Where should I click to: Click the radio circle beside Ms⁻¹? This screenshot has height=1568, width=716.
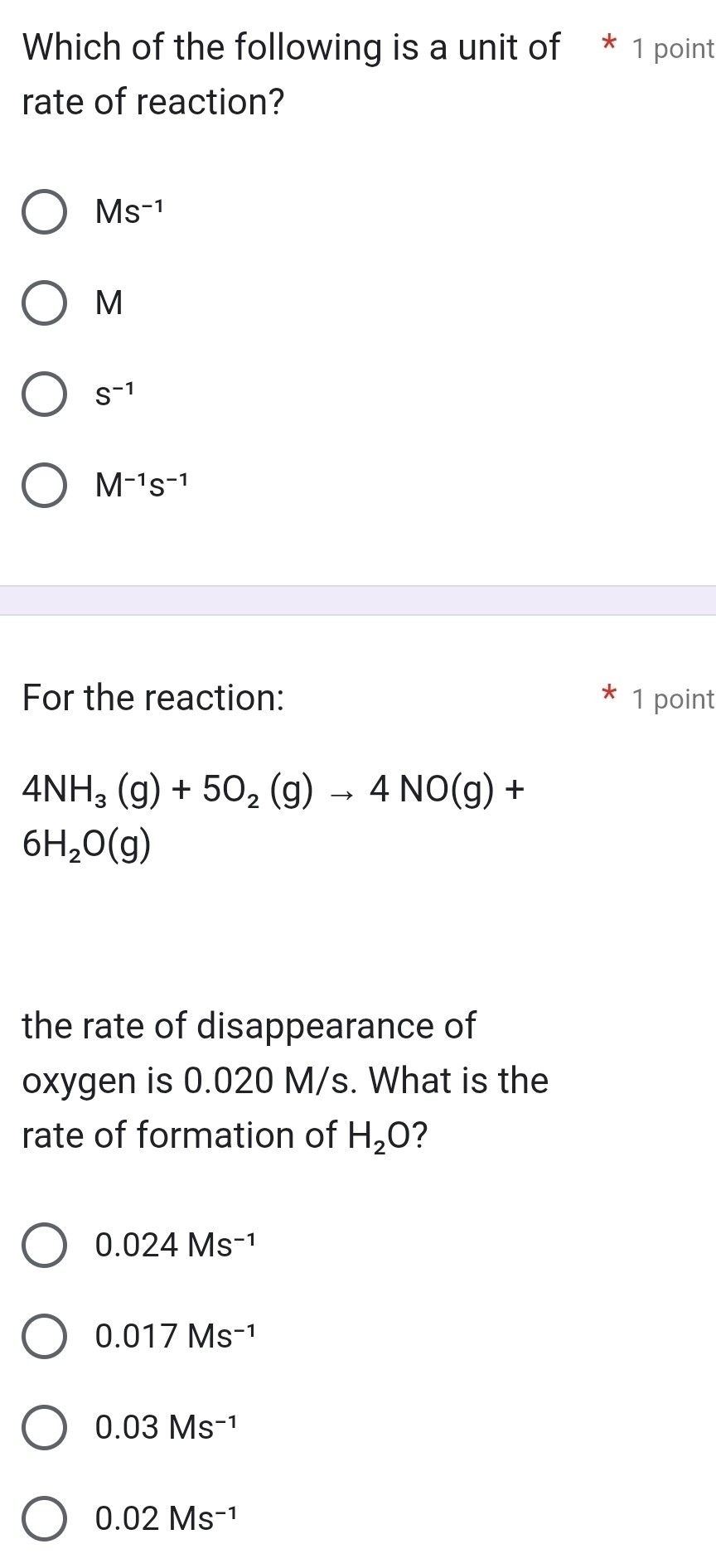pyautogui.click(x=46, y=213)
